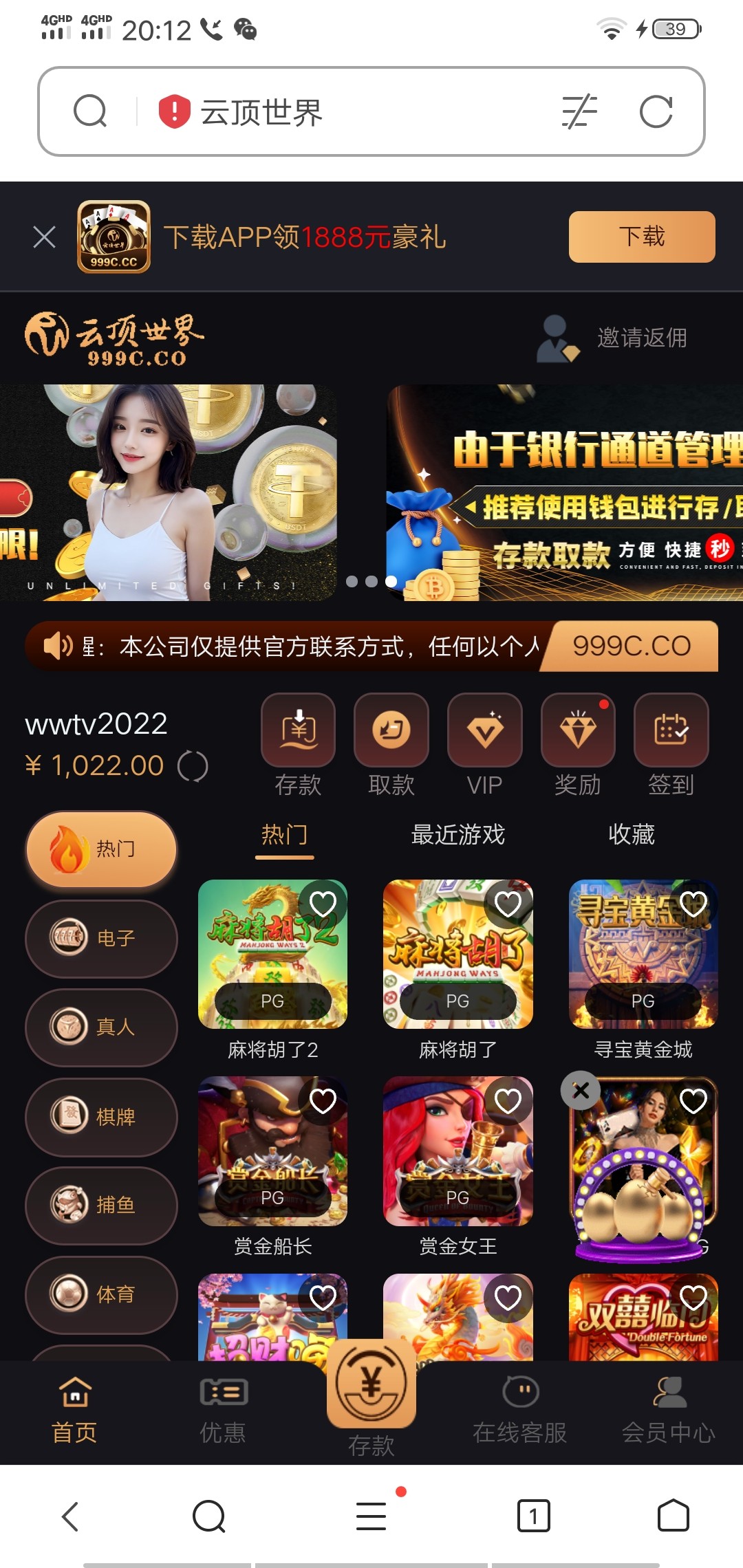Select the 捕鱼 game category
Screen dimensions: 743x1568
[101, 1205]
